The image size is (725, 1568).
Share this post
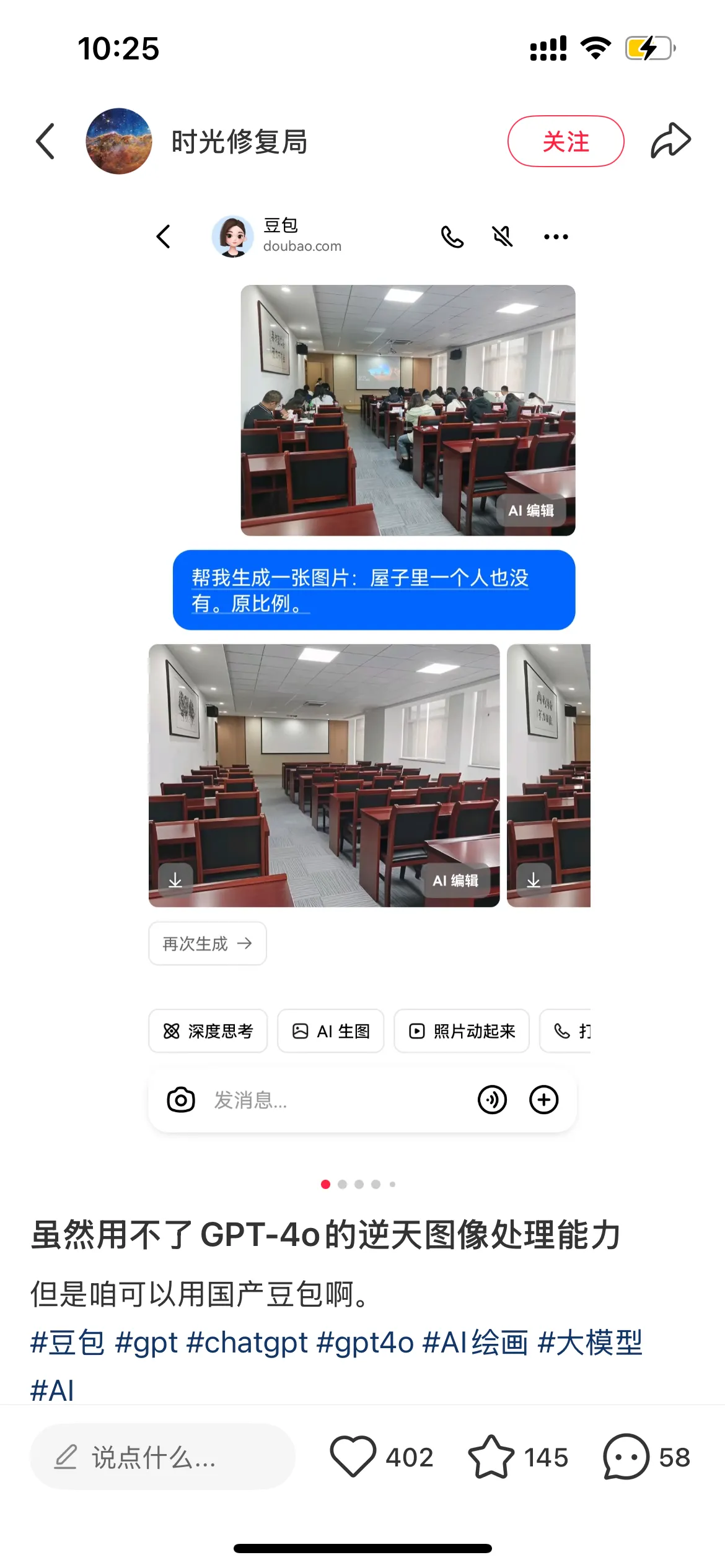(x=670, y=141)
